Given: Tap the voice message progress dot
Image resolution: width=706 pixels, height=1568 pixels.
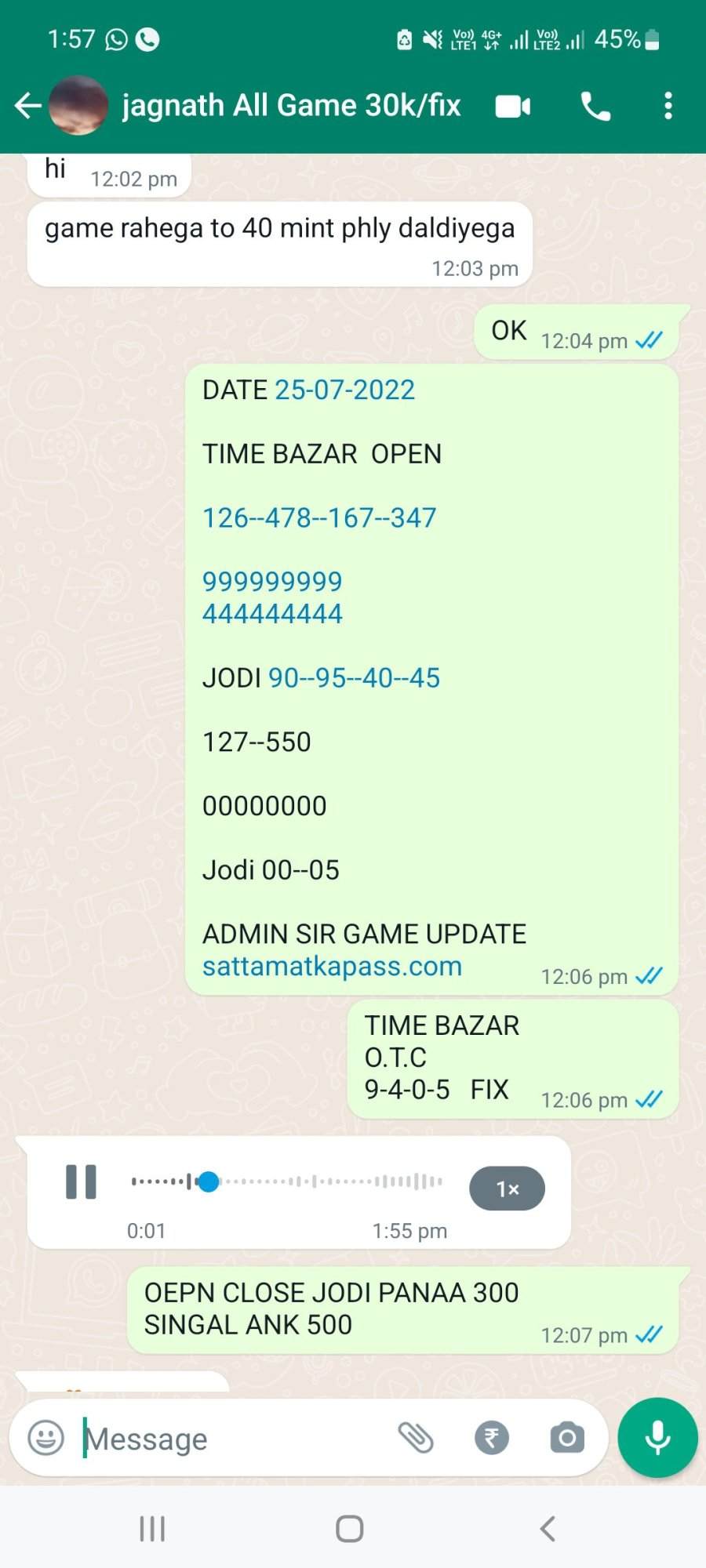Looking at the screenshot, I should [x=209, y=1181].
